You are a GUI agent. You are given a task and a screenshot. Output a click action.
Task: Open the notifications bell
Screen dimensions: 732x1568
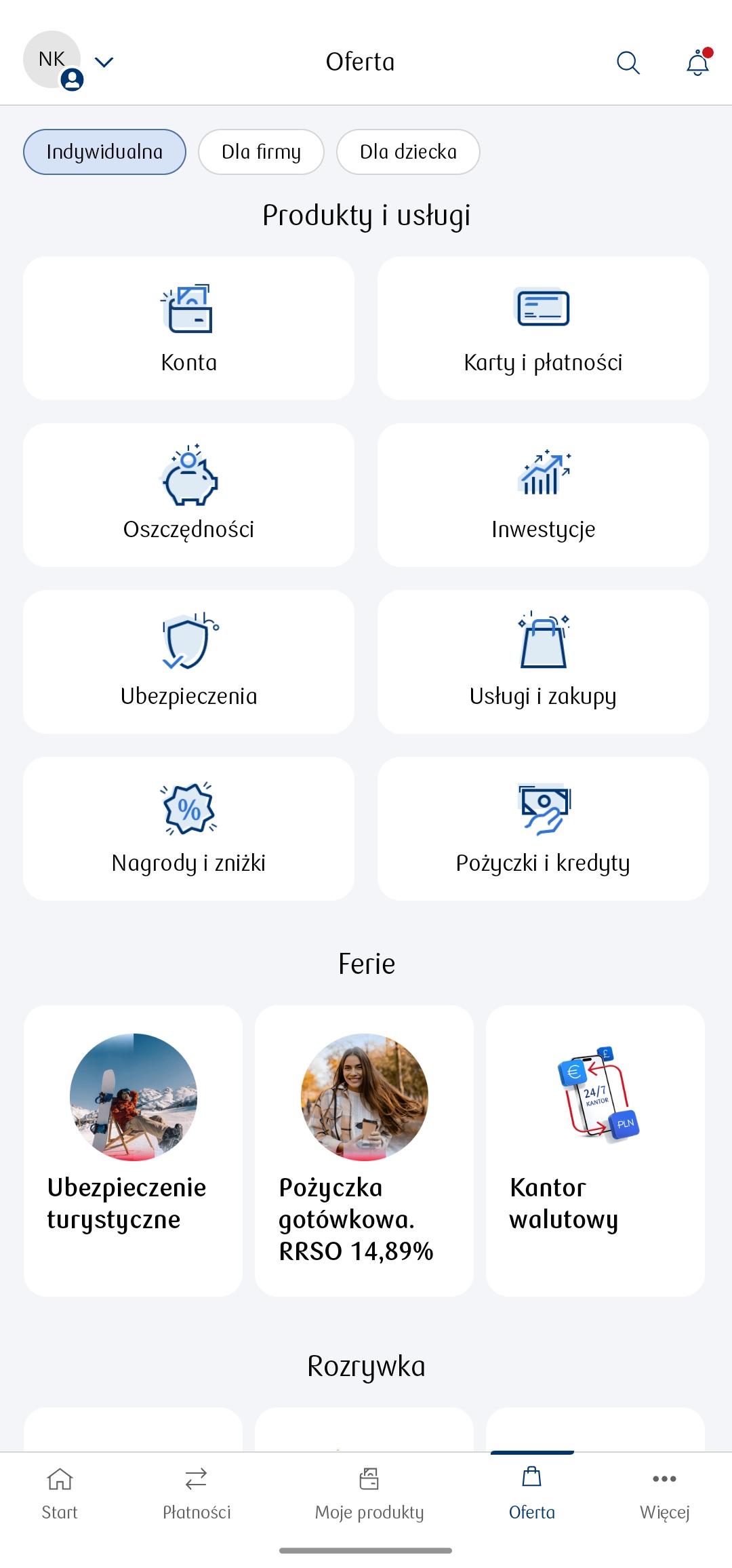(x=697, y=62)
